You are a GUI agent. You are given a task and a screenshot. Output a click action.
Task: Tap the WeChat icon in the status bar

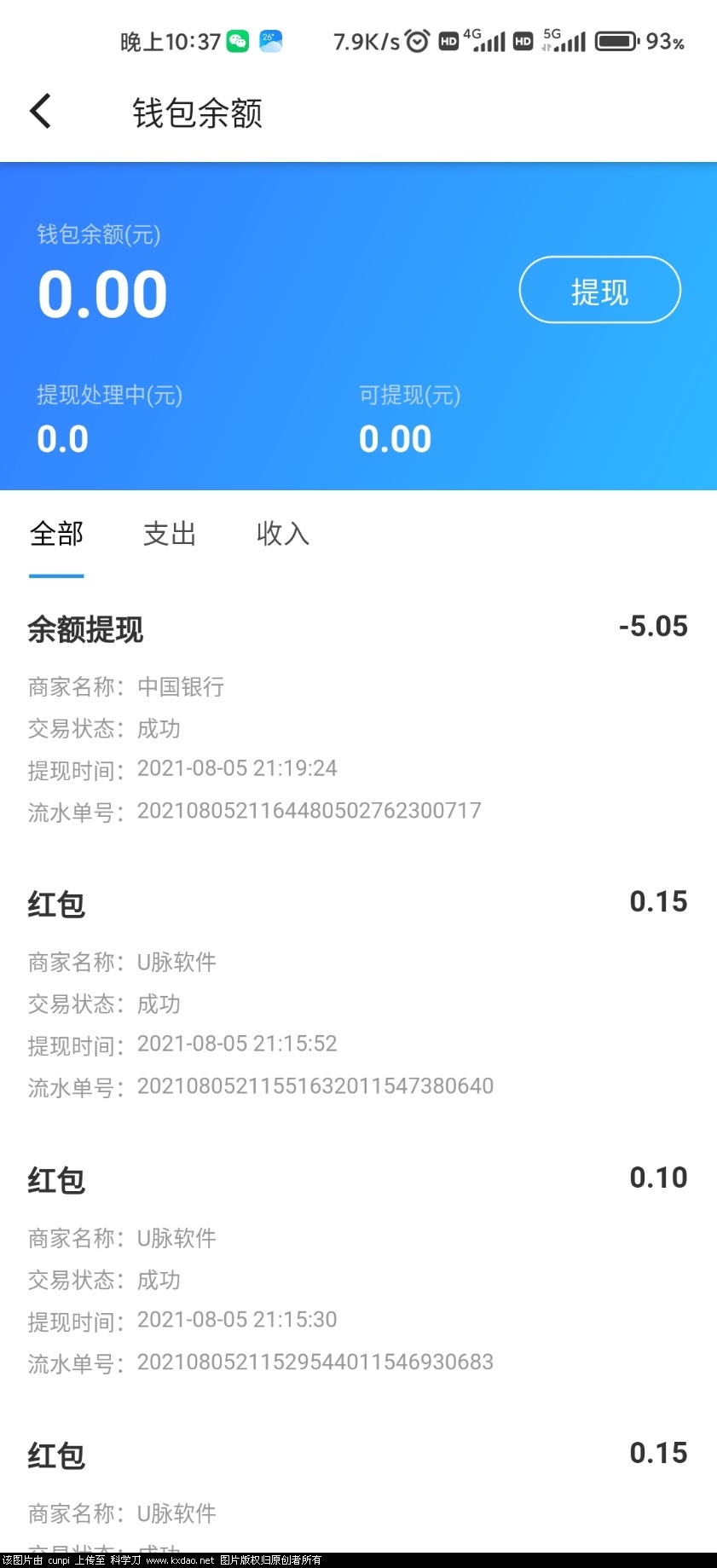coord(239,38)
